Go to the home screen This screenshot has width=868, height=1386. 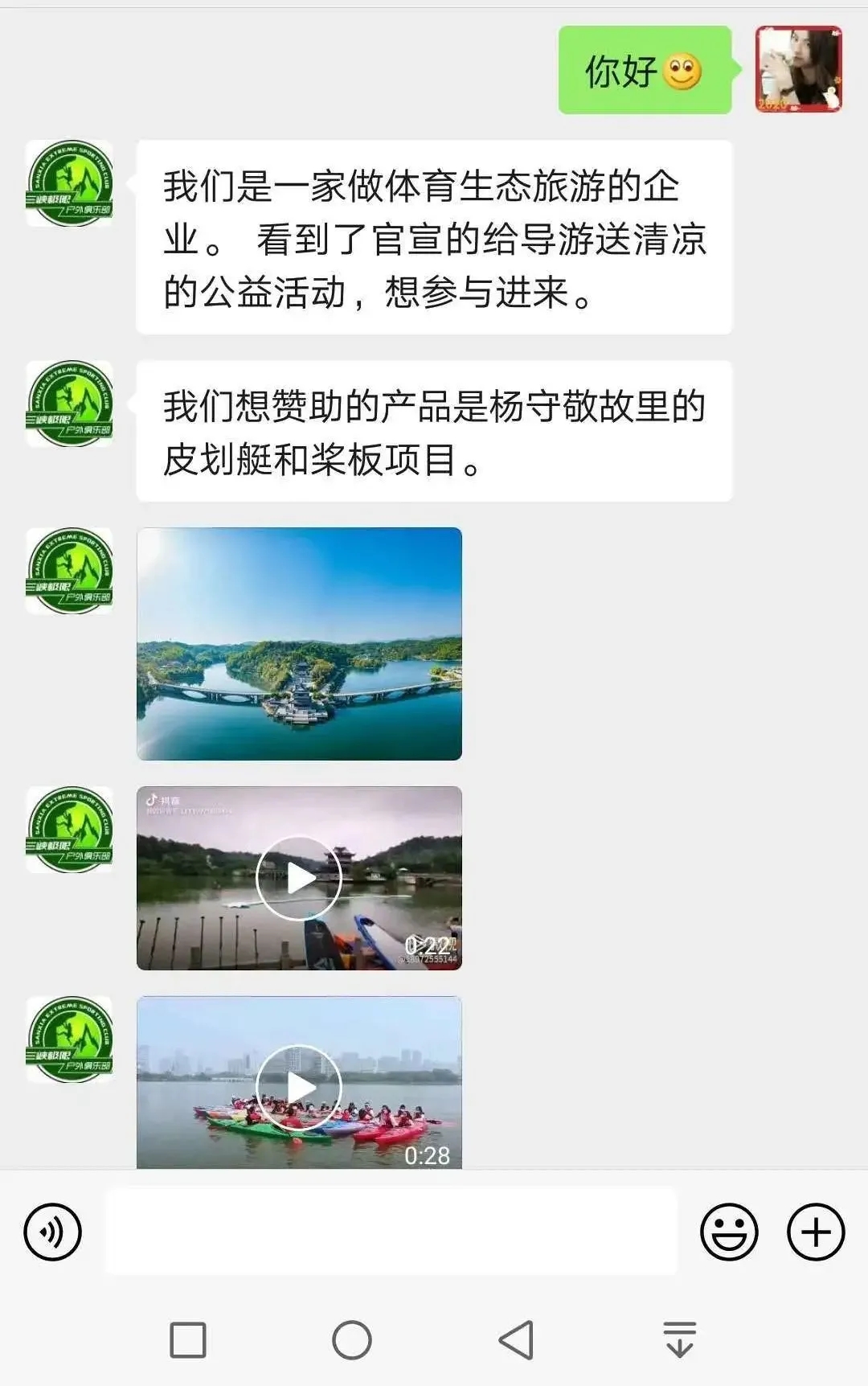351,1340
